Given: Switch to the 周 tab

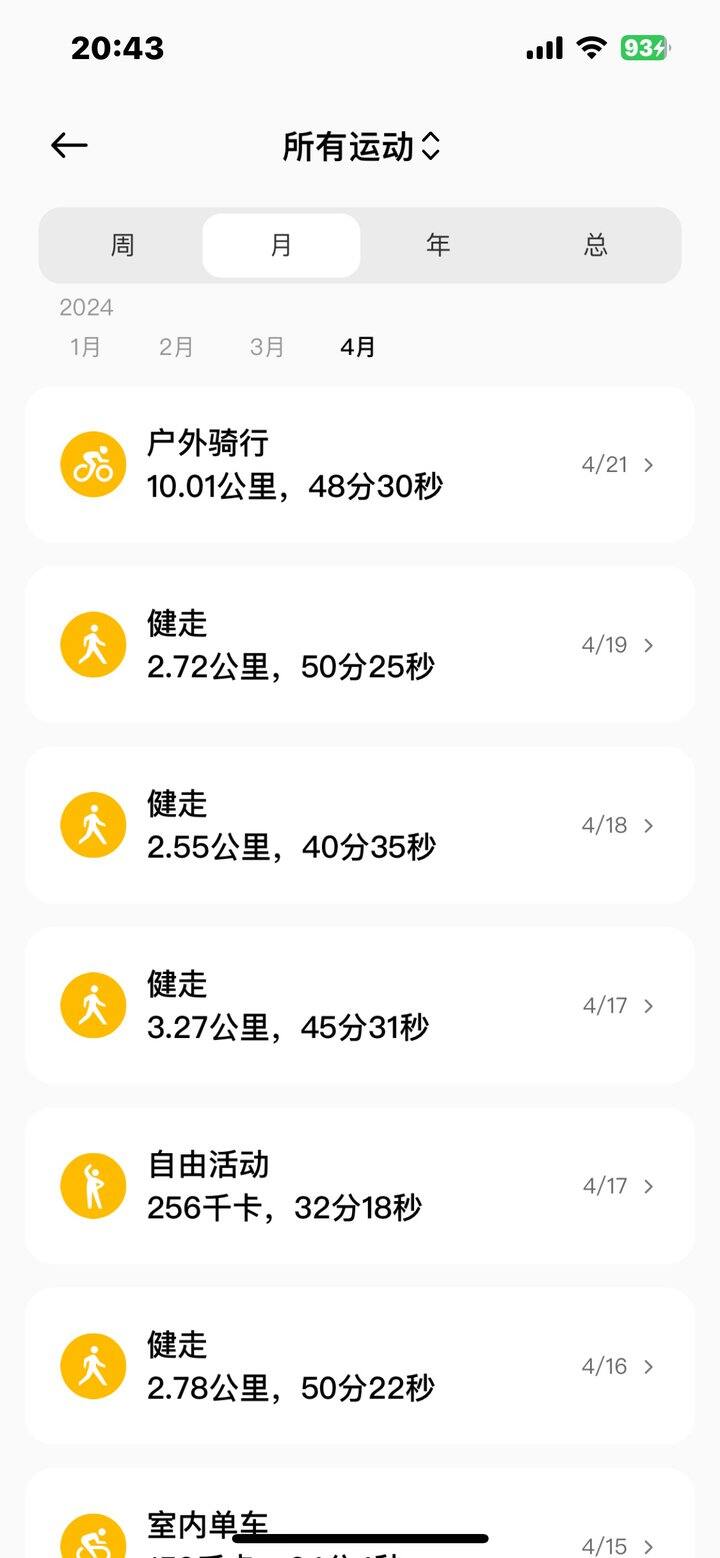Looking at the screenshot, I should 122,245.
